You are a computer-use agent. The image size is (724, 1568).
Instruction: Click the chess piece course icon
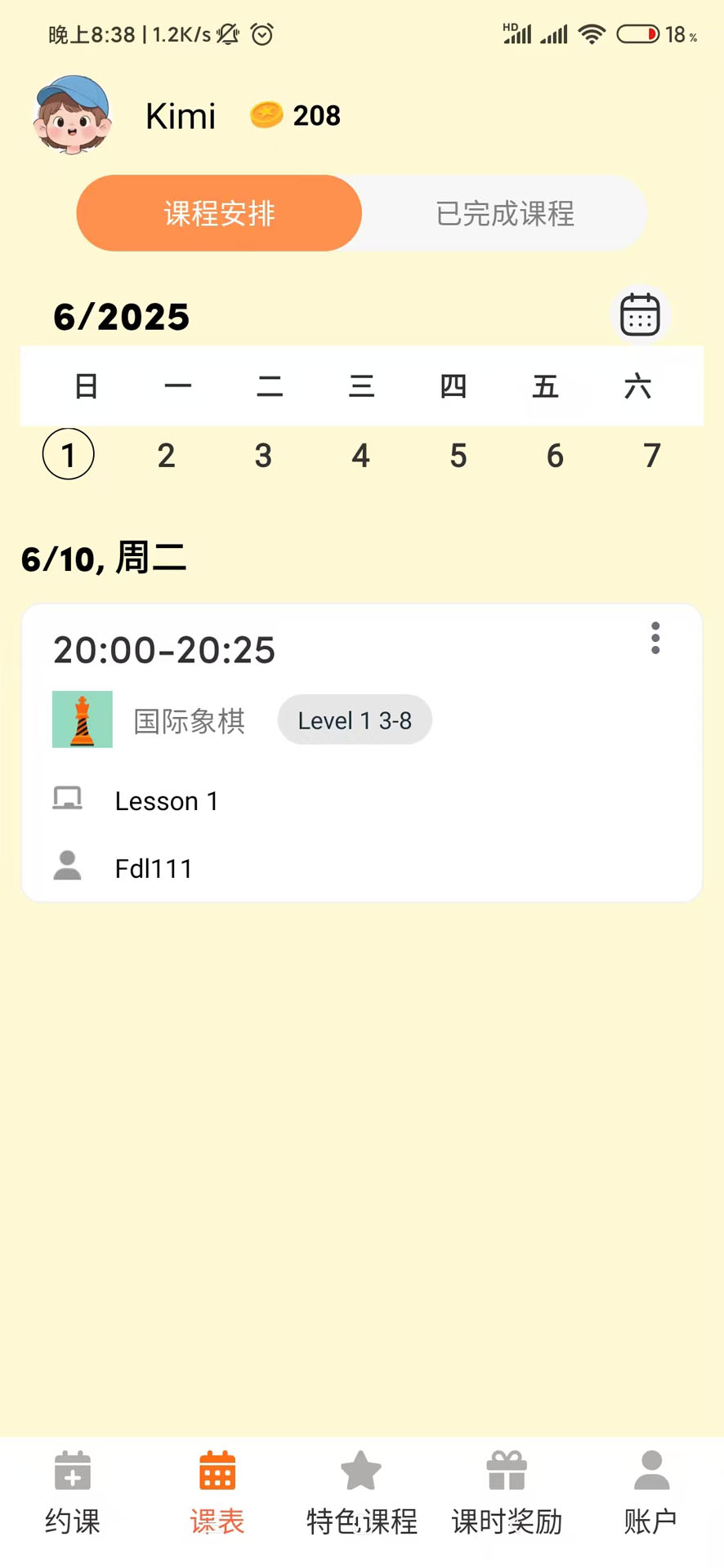click(x=82, y=719)
